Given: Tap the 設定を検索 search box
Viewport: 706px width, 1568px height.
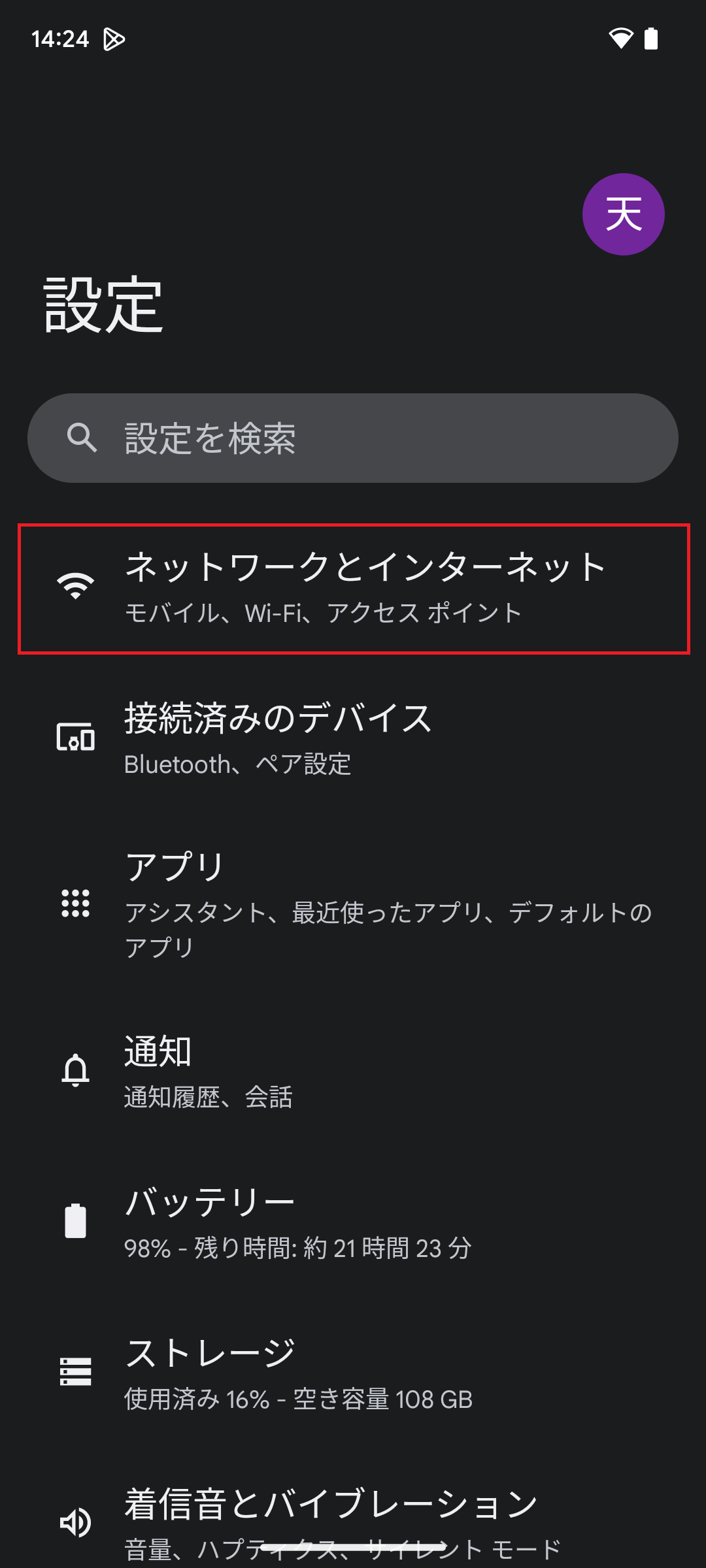Looking at the screenshot, I should 353,438.
